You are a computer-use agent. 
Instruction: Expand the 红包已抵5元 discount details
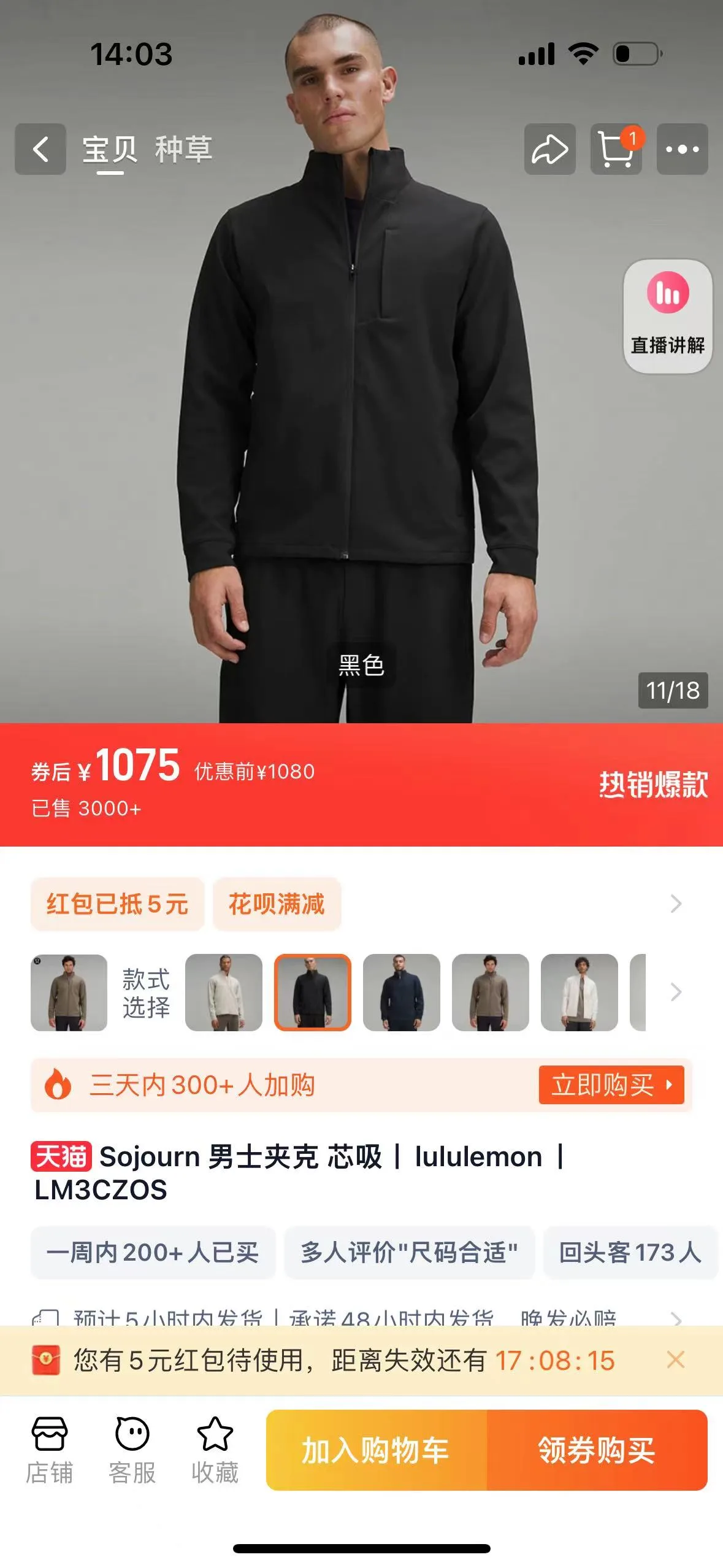pyautogui.click(x=117, y=904)
